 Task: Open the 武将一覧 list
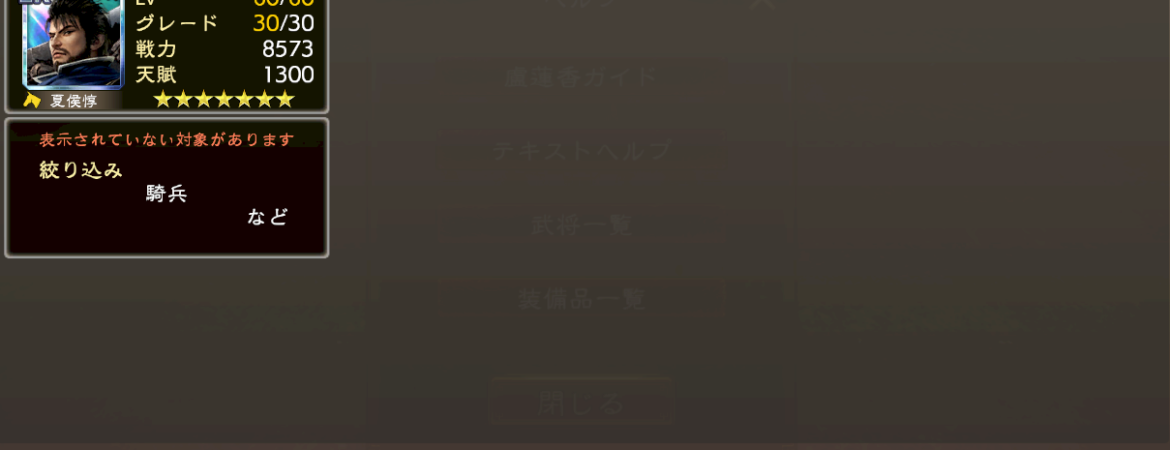(x=581, y=226)
